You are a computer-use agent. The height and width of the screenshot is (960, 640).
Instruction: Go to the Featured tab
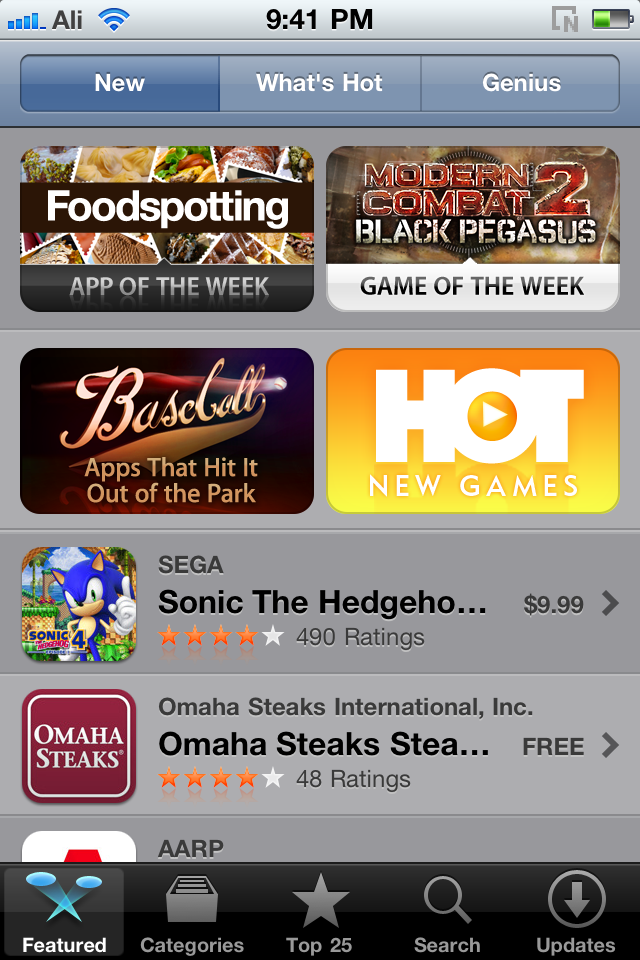[x=64, y=912]
